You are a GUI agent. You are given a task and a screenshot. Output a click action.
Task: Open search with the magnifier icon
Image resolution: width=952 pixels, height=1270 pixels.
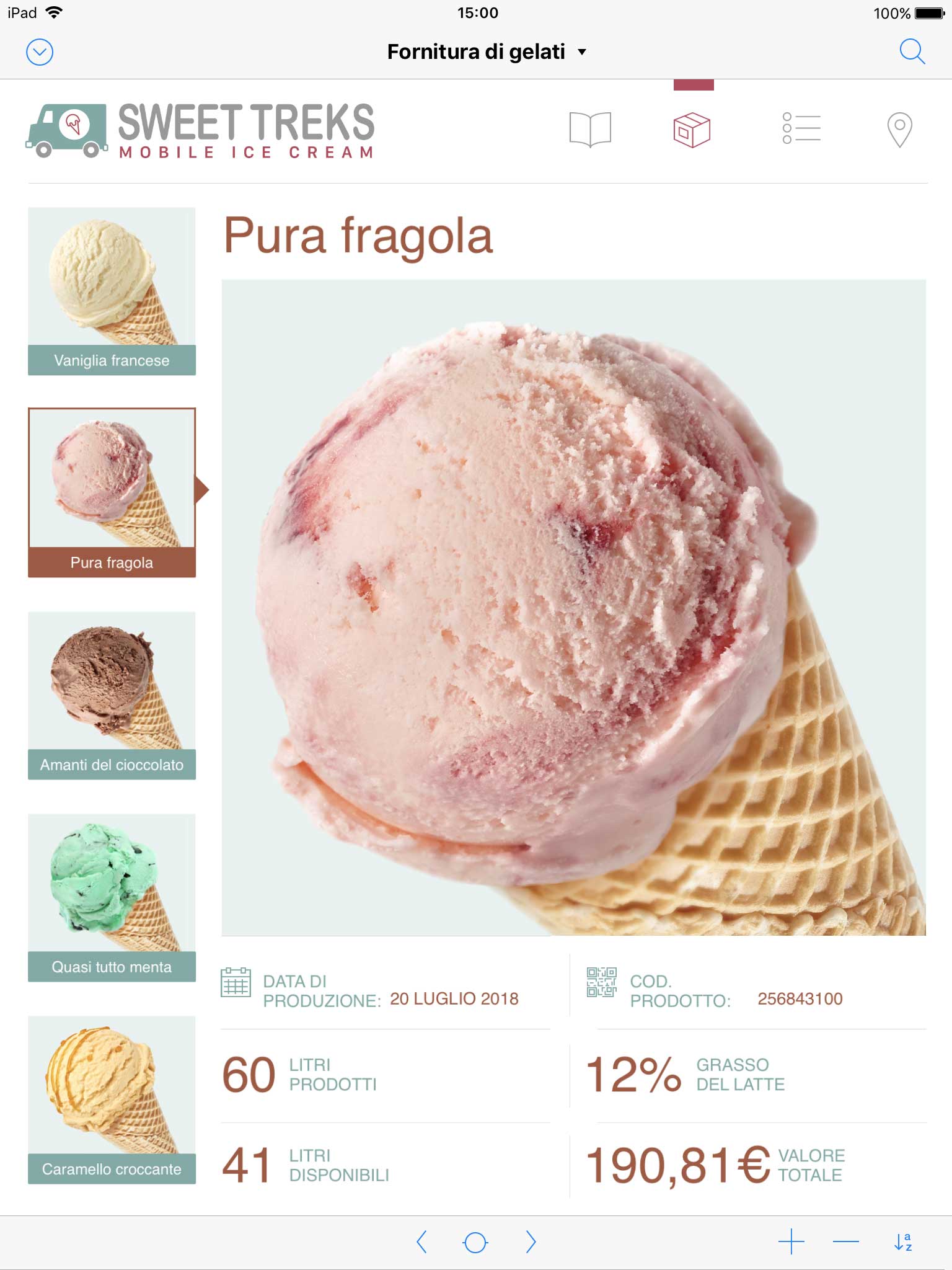coord(912,52)
